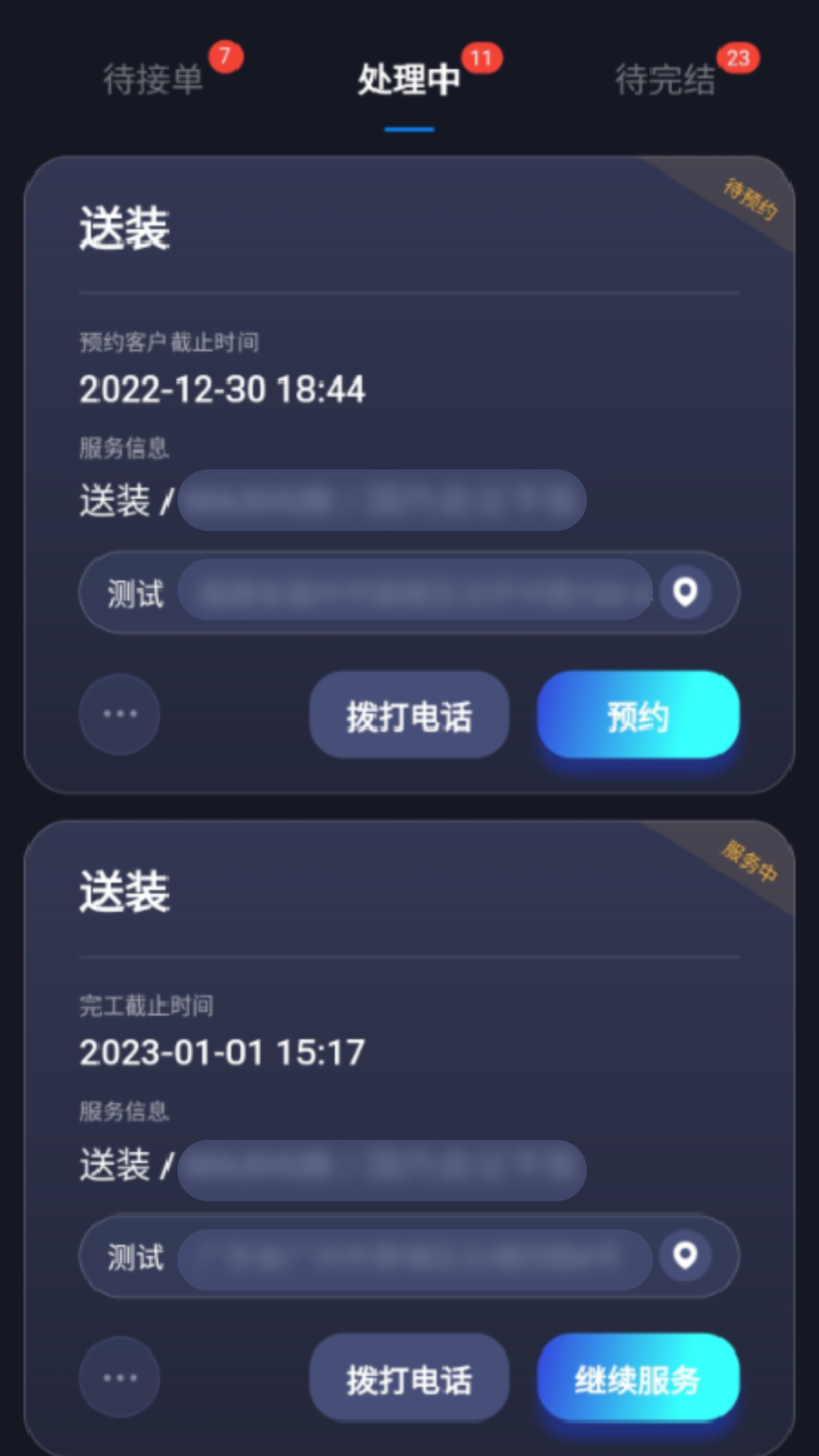Select the 处理中 tab
Screen dimensions: 819x1456
coord(409,78)
